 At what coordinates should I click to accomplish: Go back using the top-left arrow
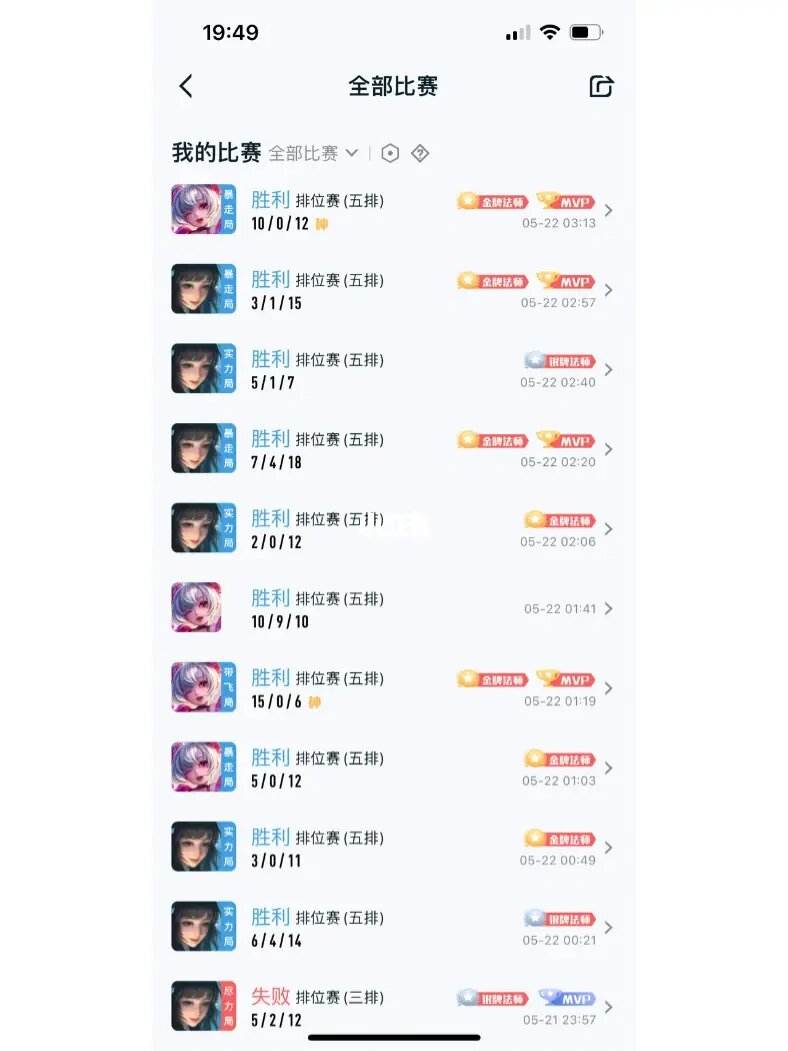pyautogui.click(x=186, y=86)
